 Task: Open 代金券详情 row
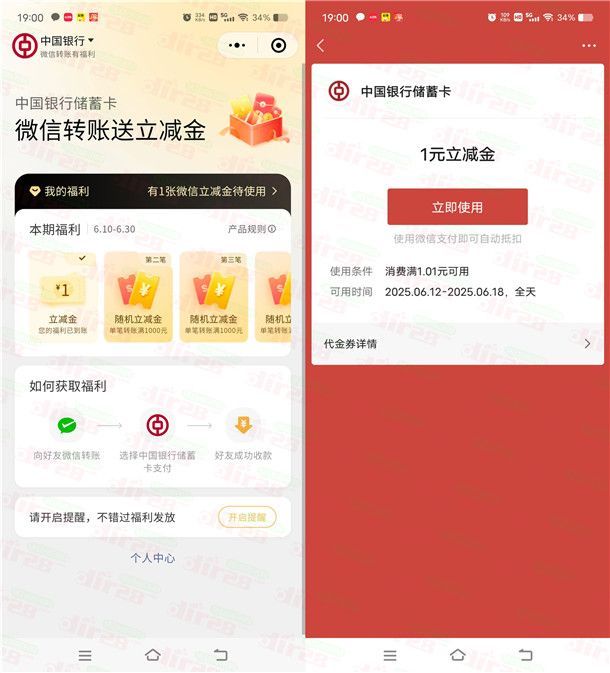tap(457, 344)
